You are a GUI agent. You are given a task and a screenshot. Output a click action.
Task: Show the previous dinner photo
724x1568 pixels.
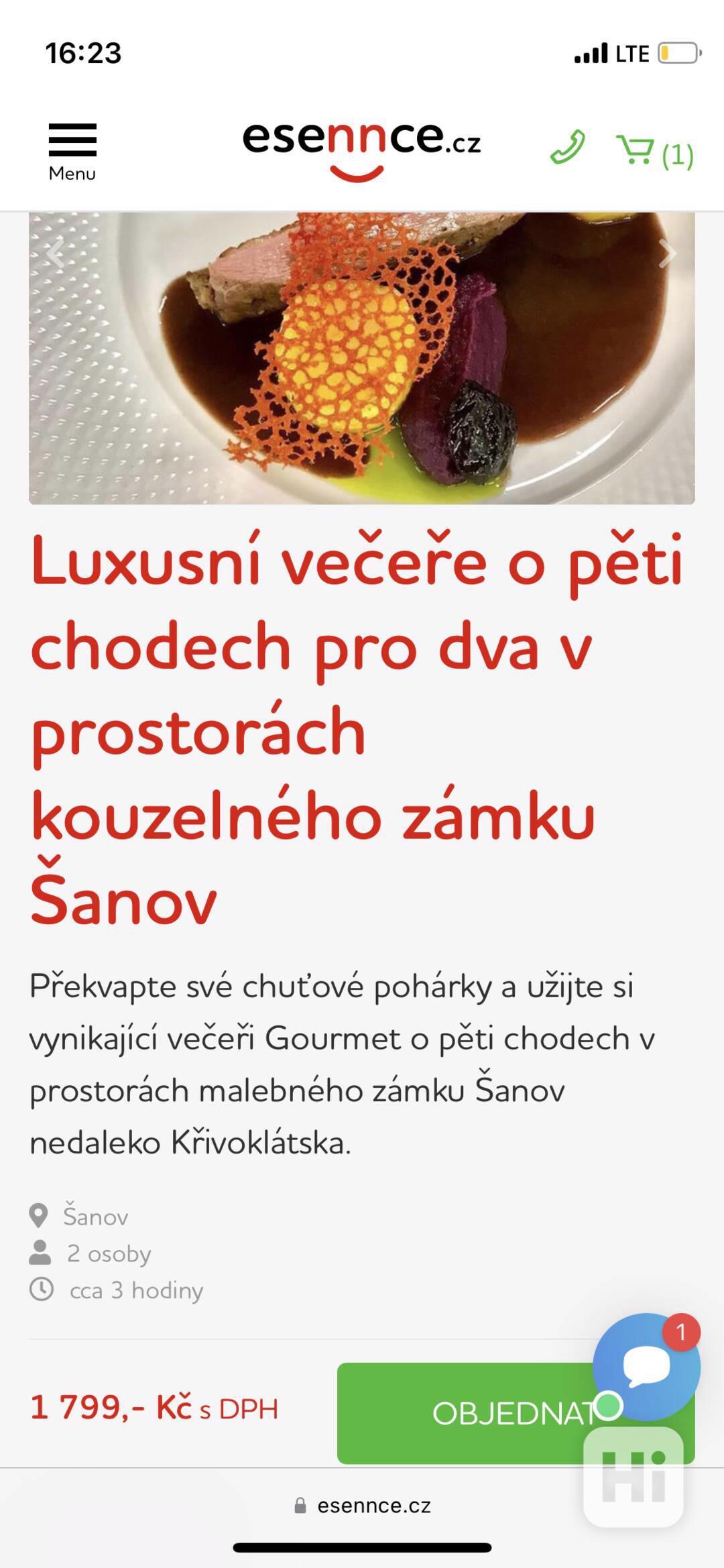pyautogui.click(x=55, y=254)
